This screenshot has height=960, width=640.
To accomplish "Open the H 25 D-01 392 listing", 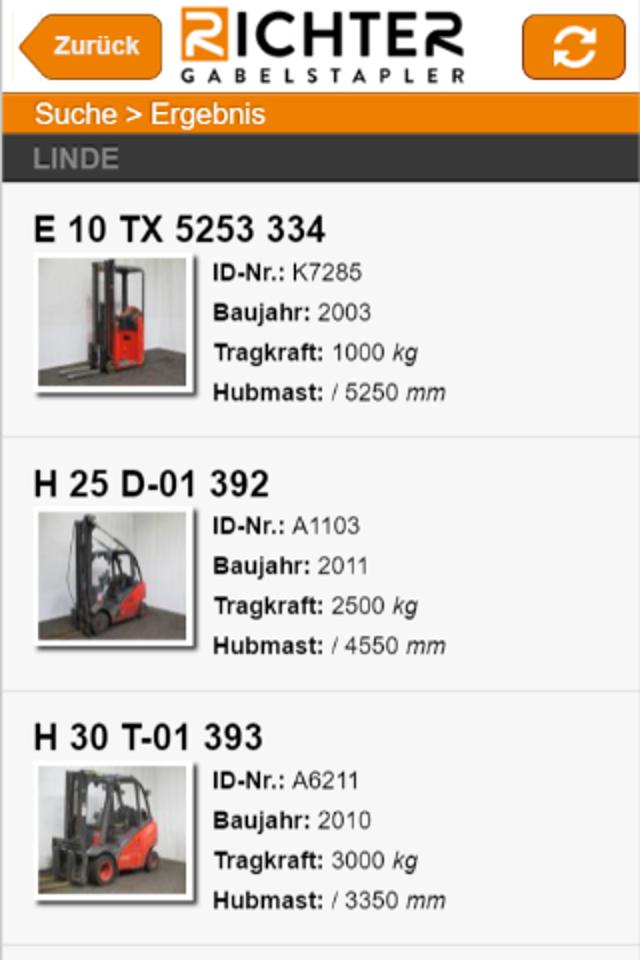I will tap(320, 565).
